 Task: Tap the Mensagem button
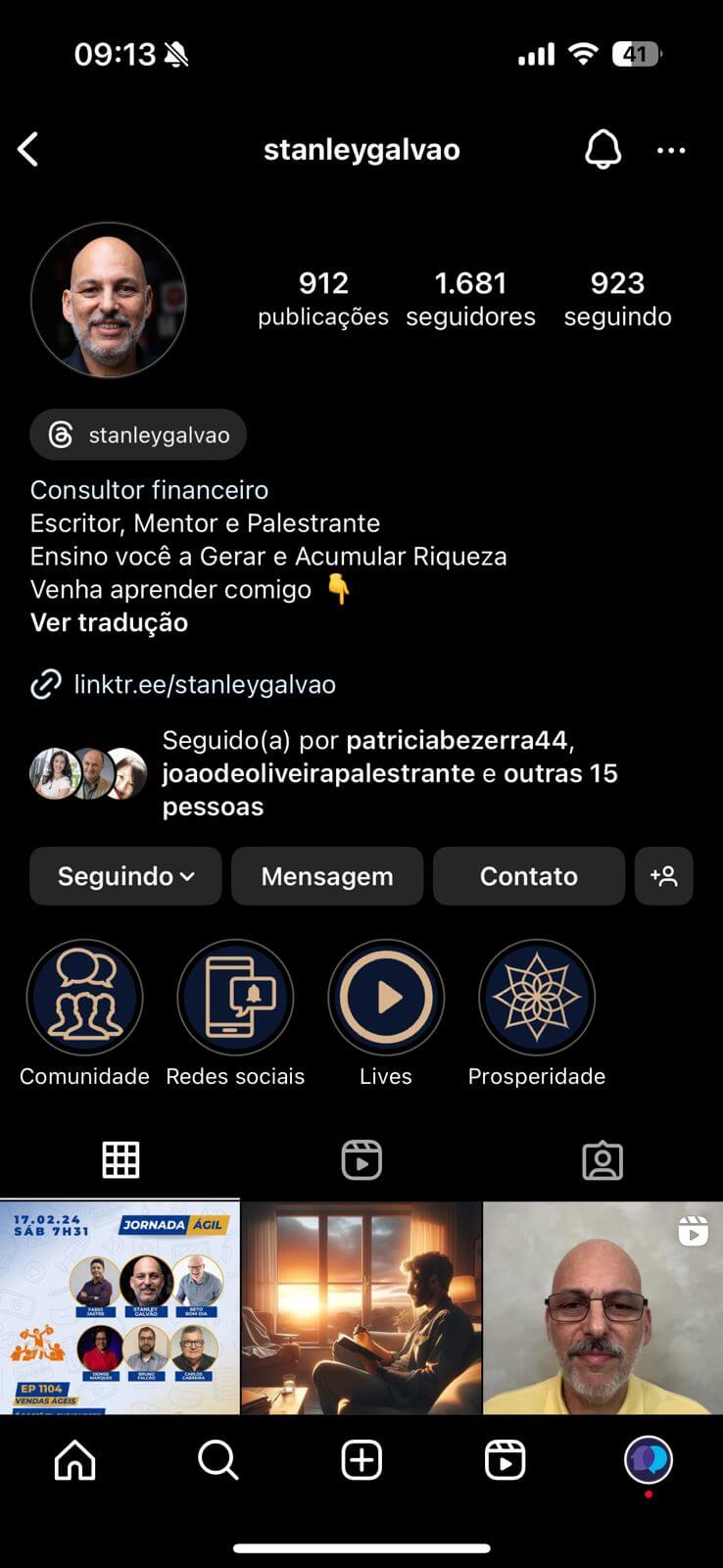tap(327, 876)
